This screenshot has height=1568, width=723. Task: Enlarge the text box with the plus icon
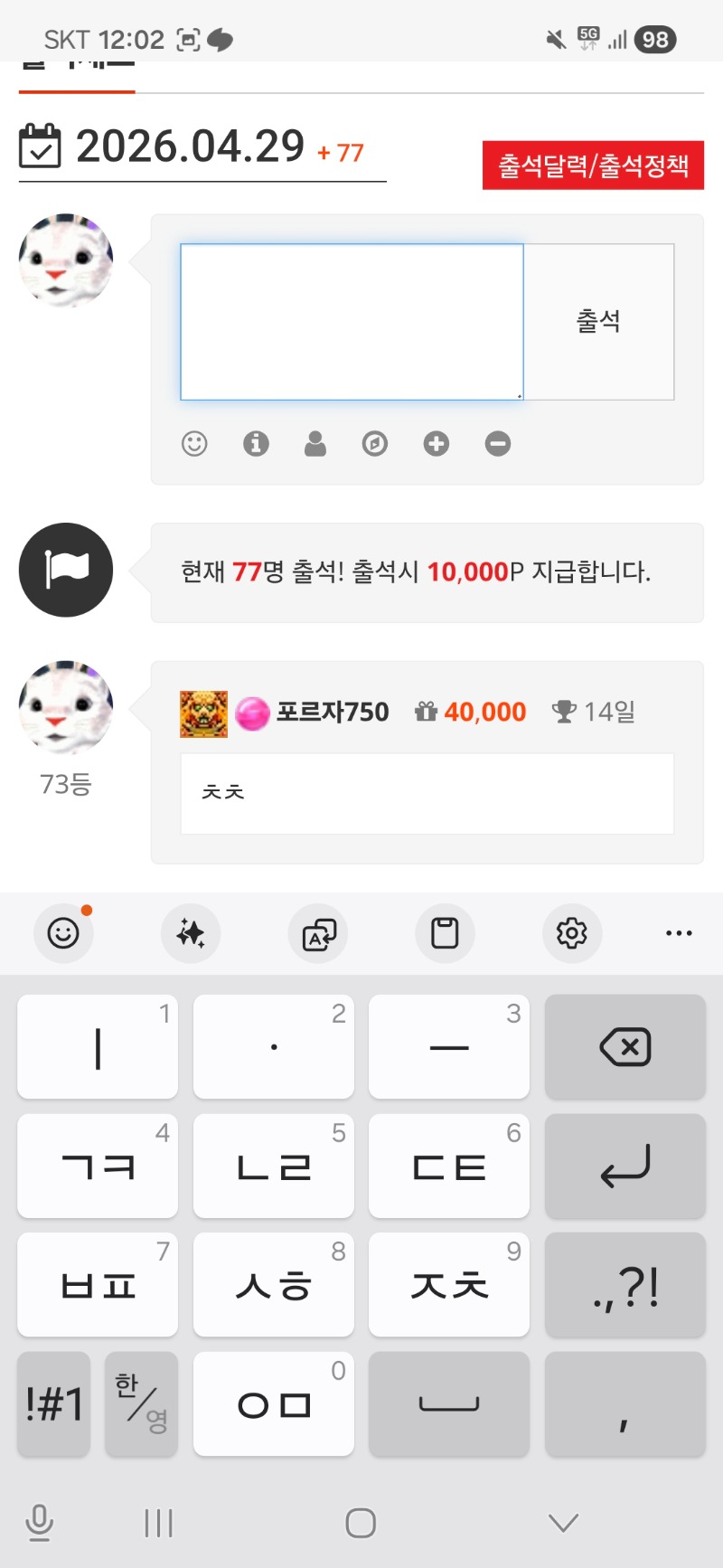(437, 444)
